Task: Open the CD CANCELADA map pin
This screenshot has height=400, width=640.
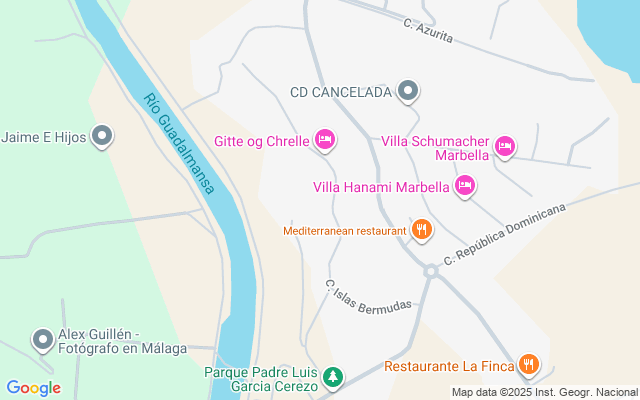Action: tap(407, 91)
